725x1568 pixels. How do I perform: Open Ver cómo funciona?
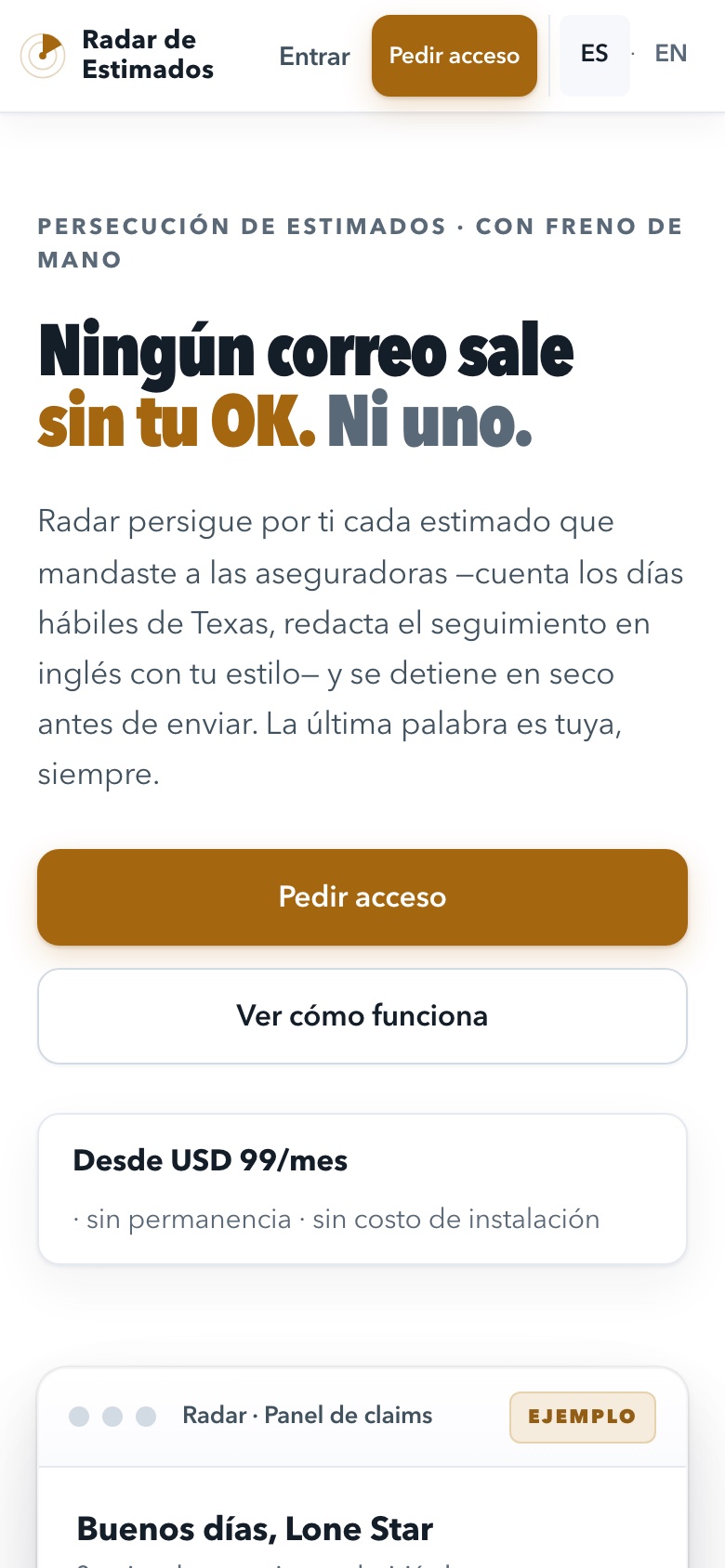[362, 1016]
